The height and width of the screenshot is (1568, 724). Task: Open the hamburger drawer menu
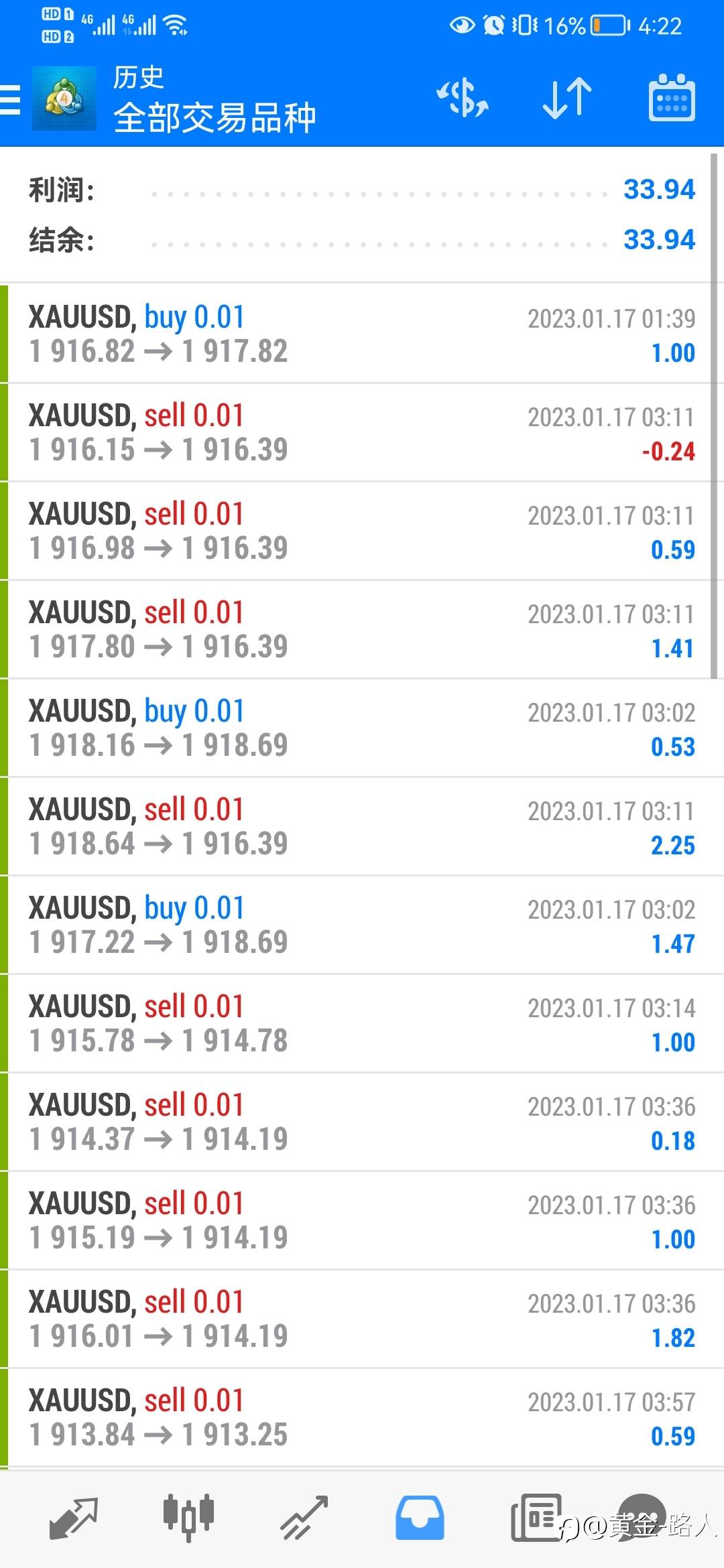coord(10,101)
